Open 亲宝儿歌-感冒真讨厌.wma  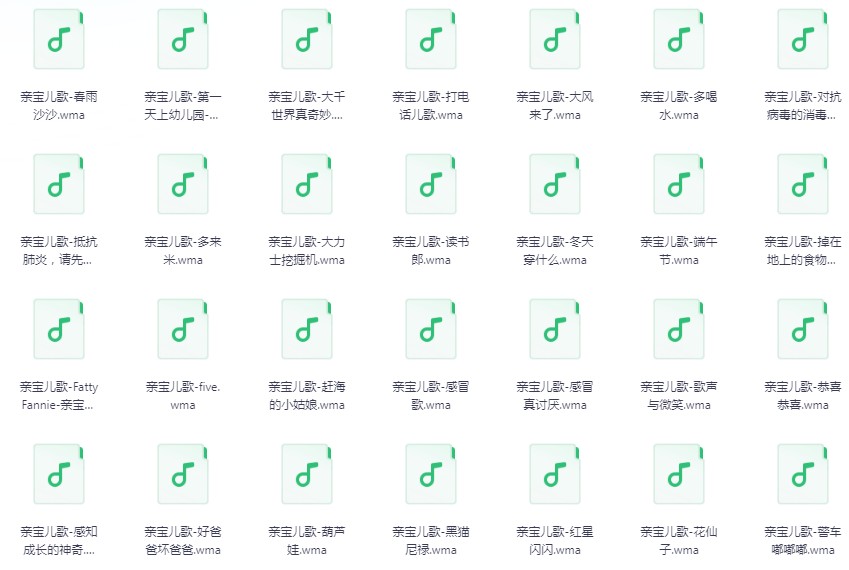point(555,329)
